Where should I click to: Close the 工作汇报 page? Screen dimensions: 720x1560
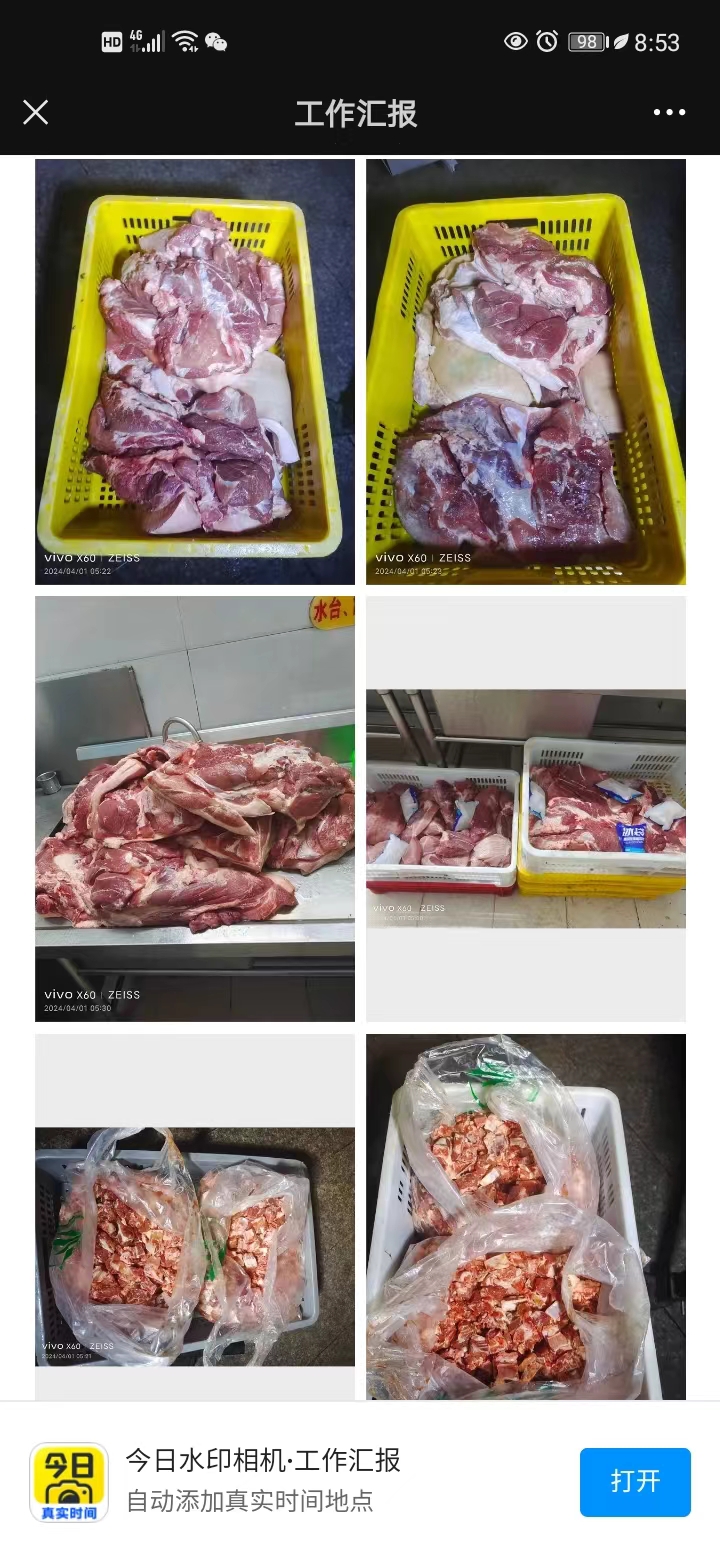tap(36, 112)
